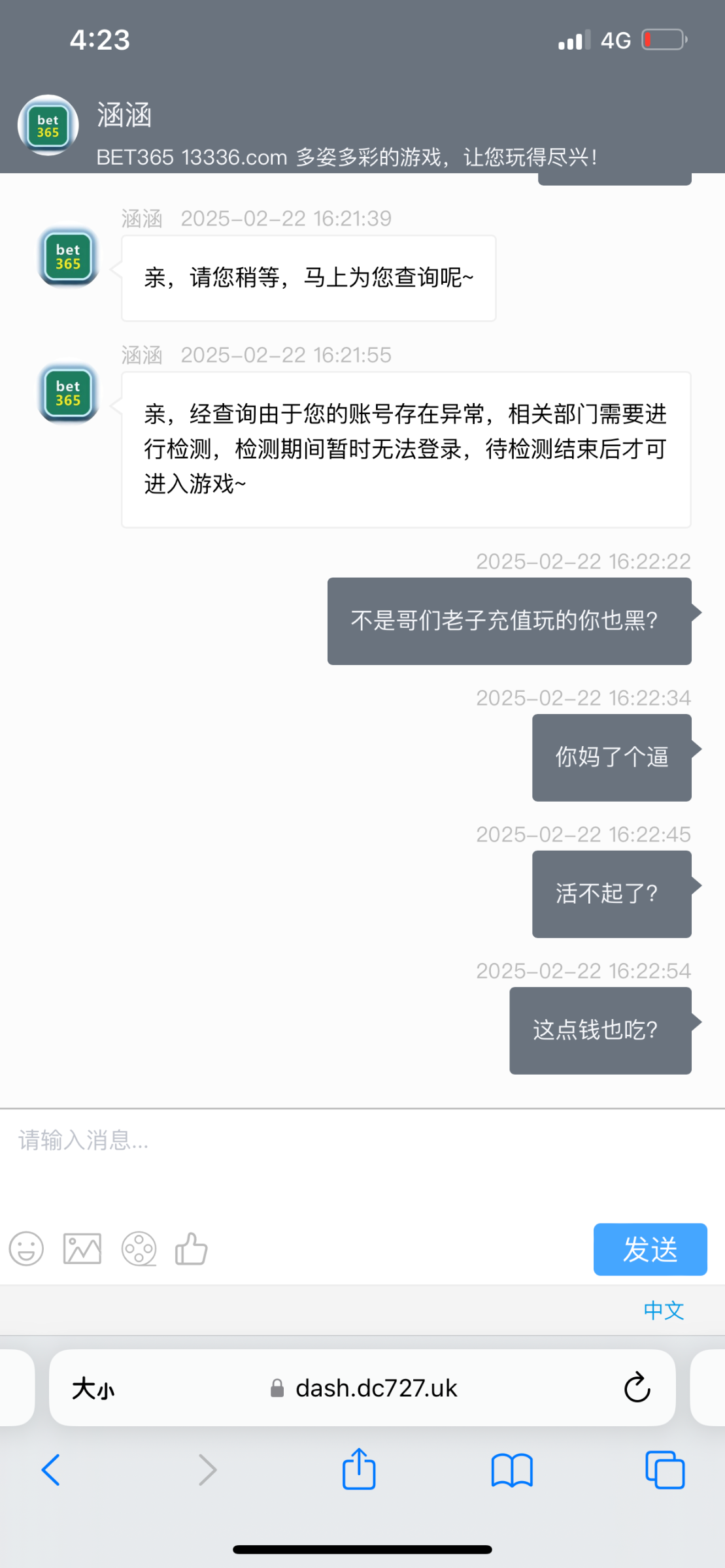Image resolution: width=725 pixels, height=1568 pixels.
Task: Tap the chat header name 涵涵
Action: click(x=125, y=116)
